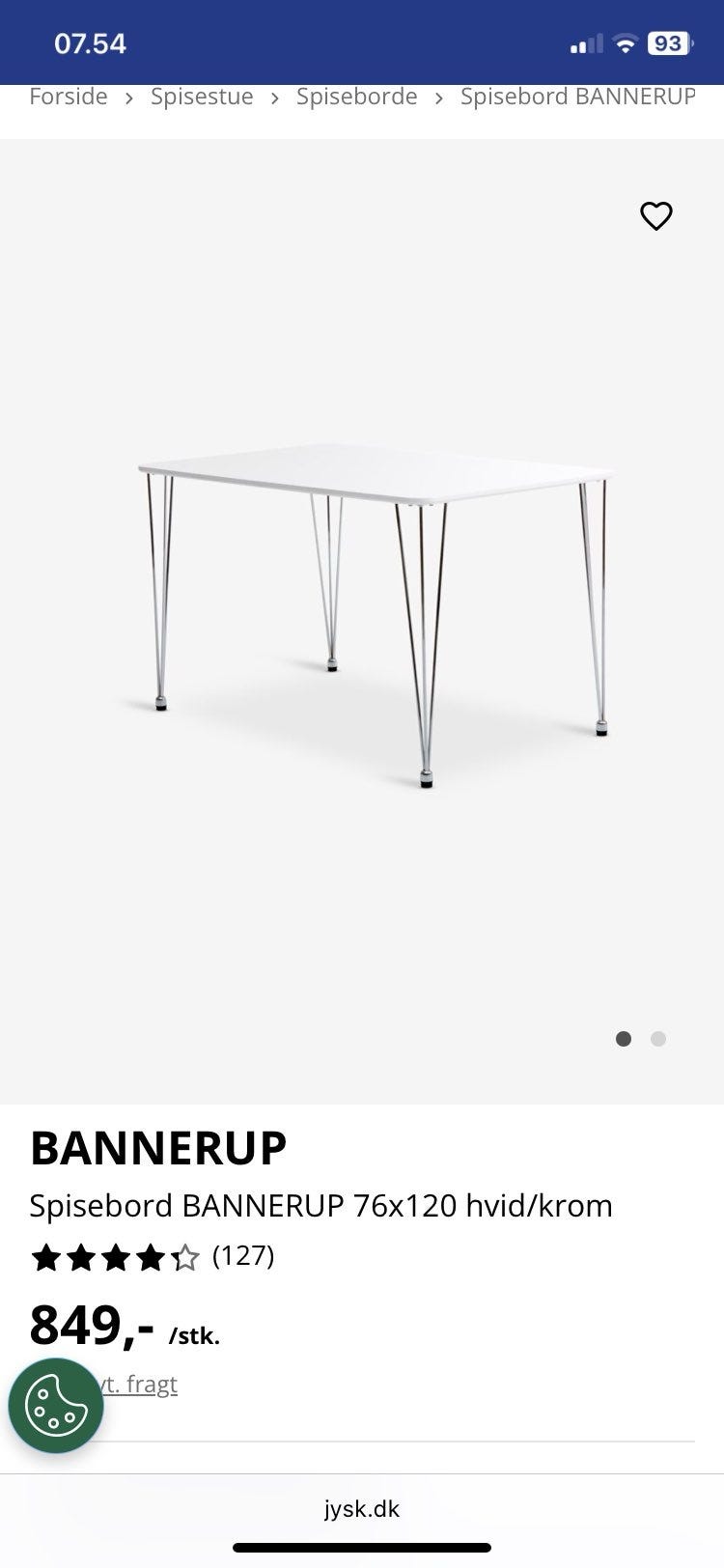Open the fragt shipping info link
This screenshot has width=724, height=1568.
(x=140, y=1385)
